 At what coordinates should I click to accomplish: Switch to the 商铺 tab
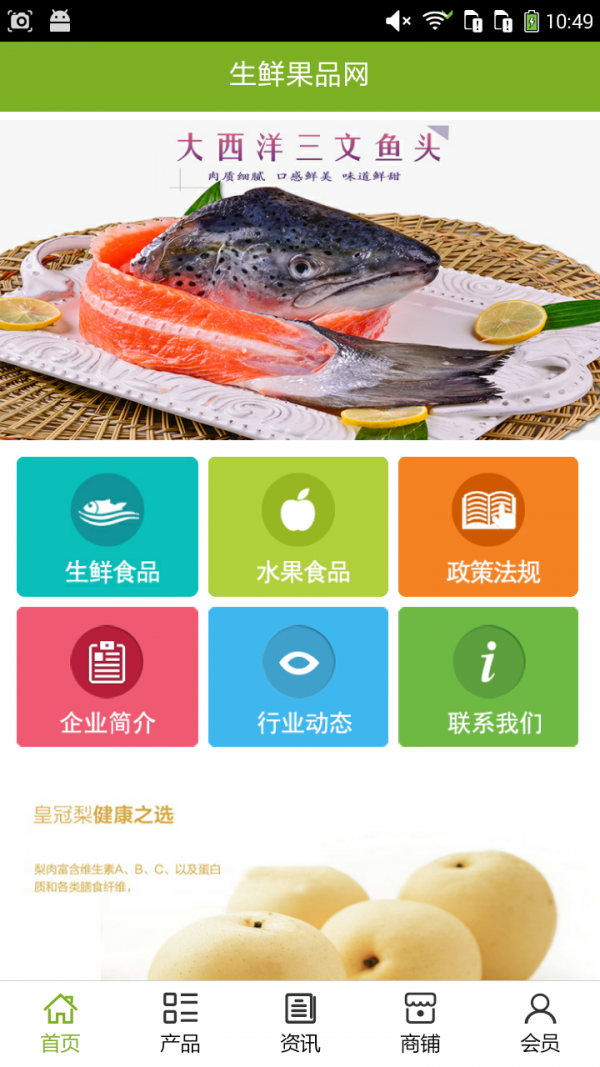click(x=420, y=1023)
